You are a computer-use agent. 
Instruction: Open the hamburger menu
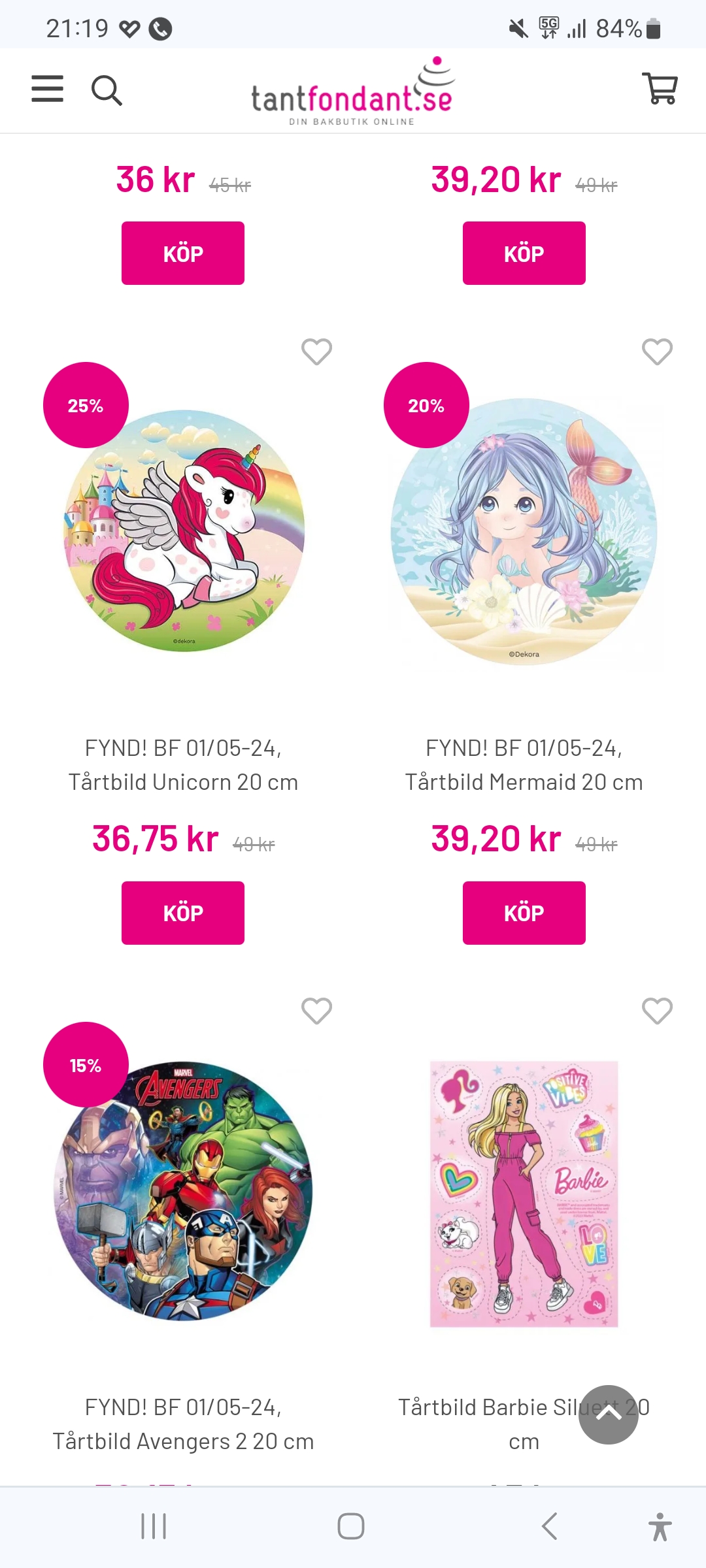(48, 89)
